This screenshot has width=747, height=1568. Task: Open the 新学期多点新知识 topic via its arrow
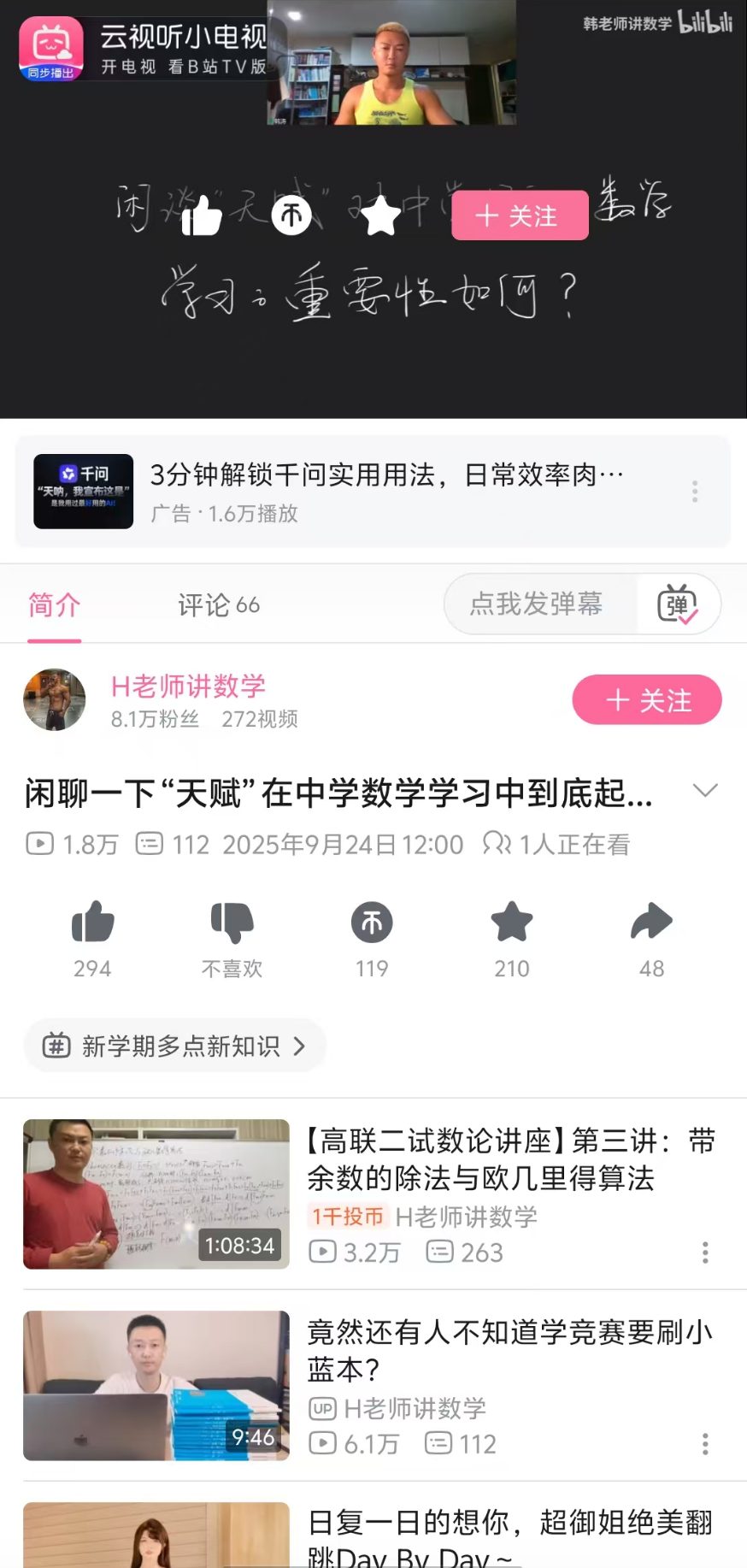coord(299,1045)
